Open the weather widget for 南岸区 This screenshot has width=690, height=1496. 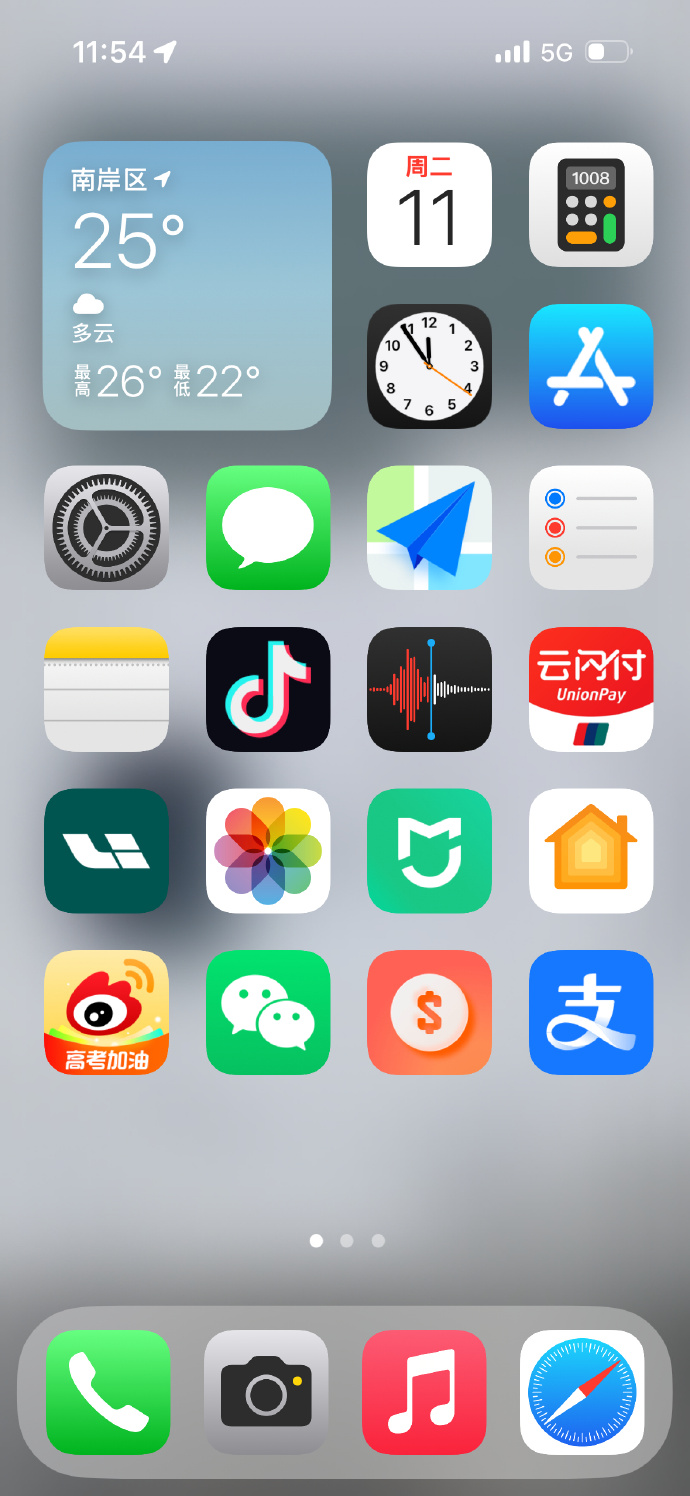click(x=187, y=285)
